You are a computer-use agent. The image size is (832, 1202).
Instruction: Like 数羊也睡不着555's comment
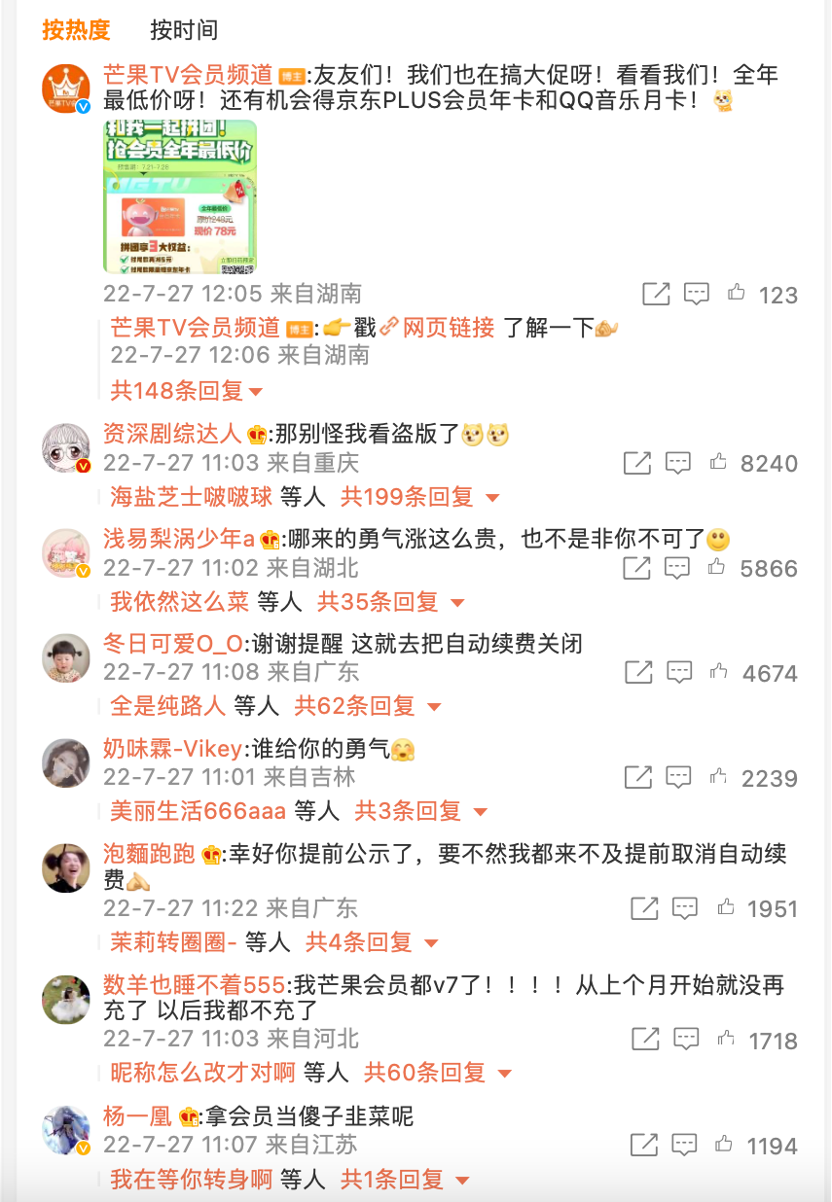point(726,1039)
